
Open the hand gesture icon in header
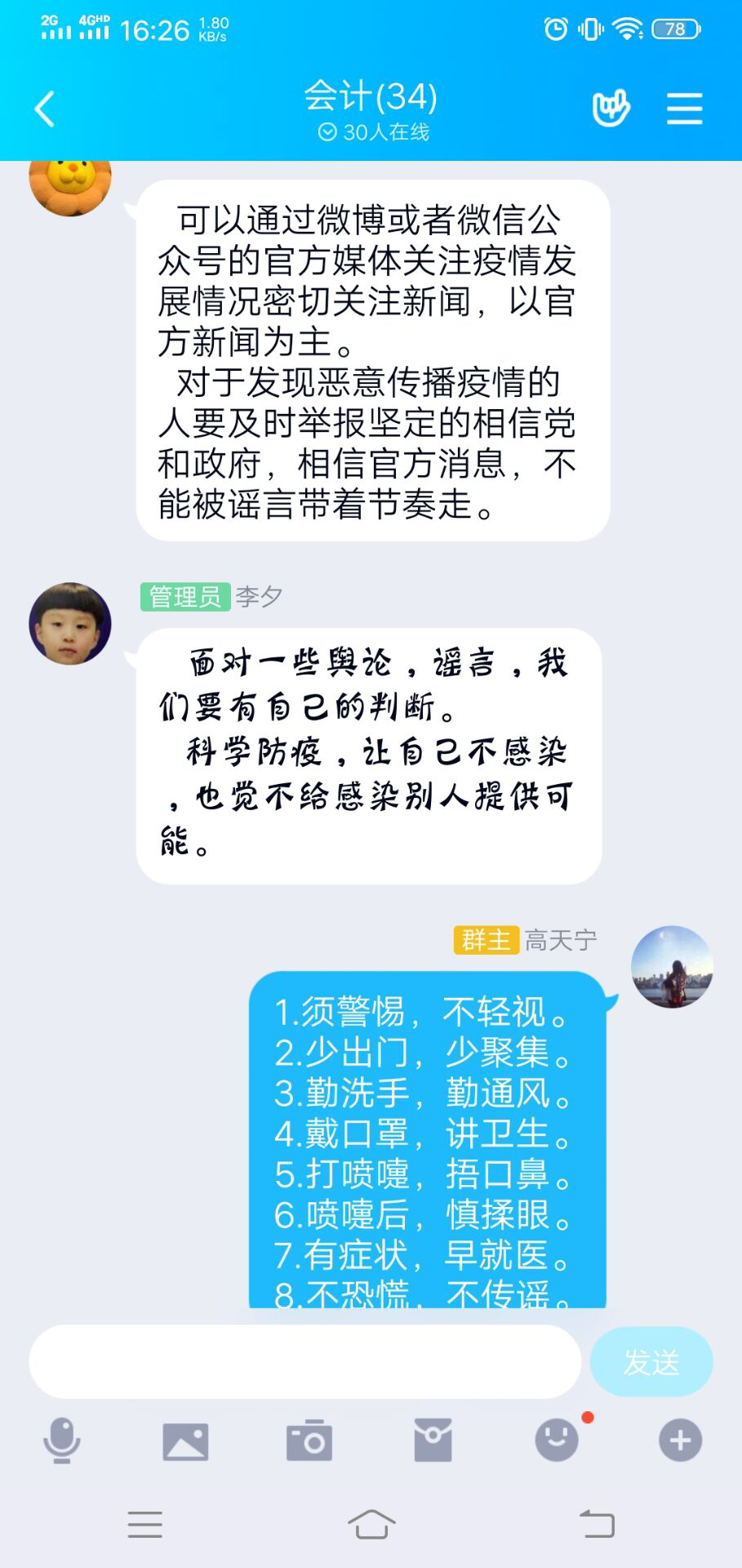tap(611, 109)
